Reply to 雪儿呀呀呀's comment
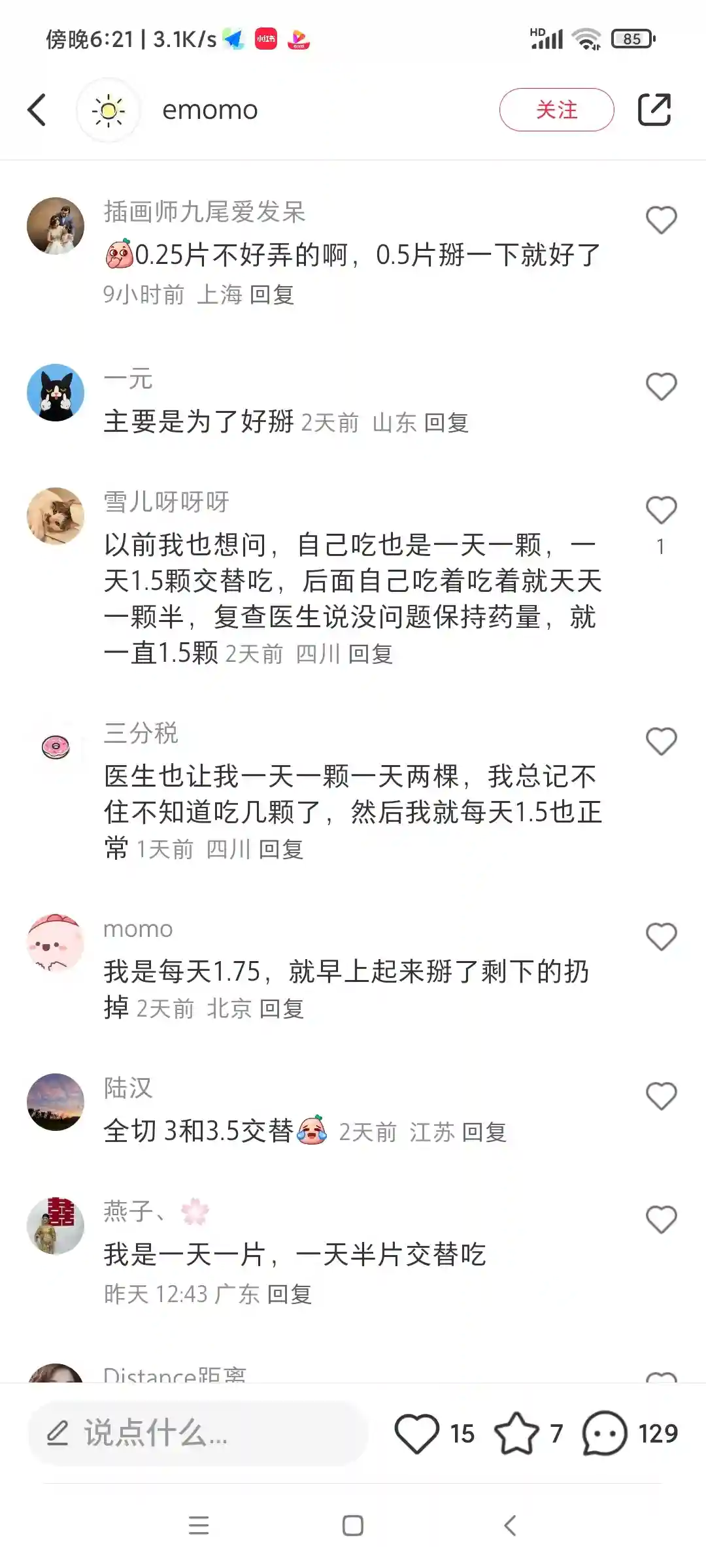Viewport: 706px width, 1568px height. [371, 654]
